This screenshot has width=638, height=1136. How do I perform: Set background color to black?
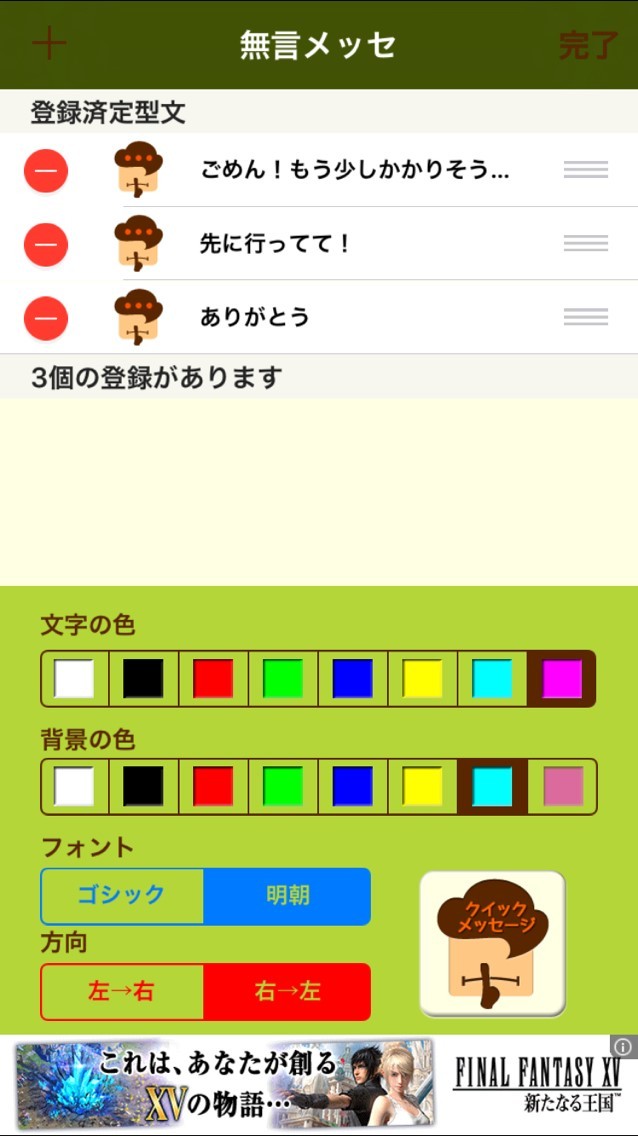(x=143, y=787)
